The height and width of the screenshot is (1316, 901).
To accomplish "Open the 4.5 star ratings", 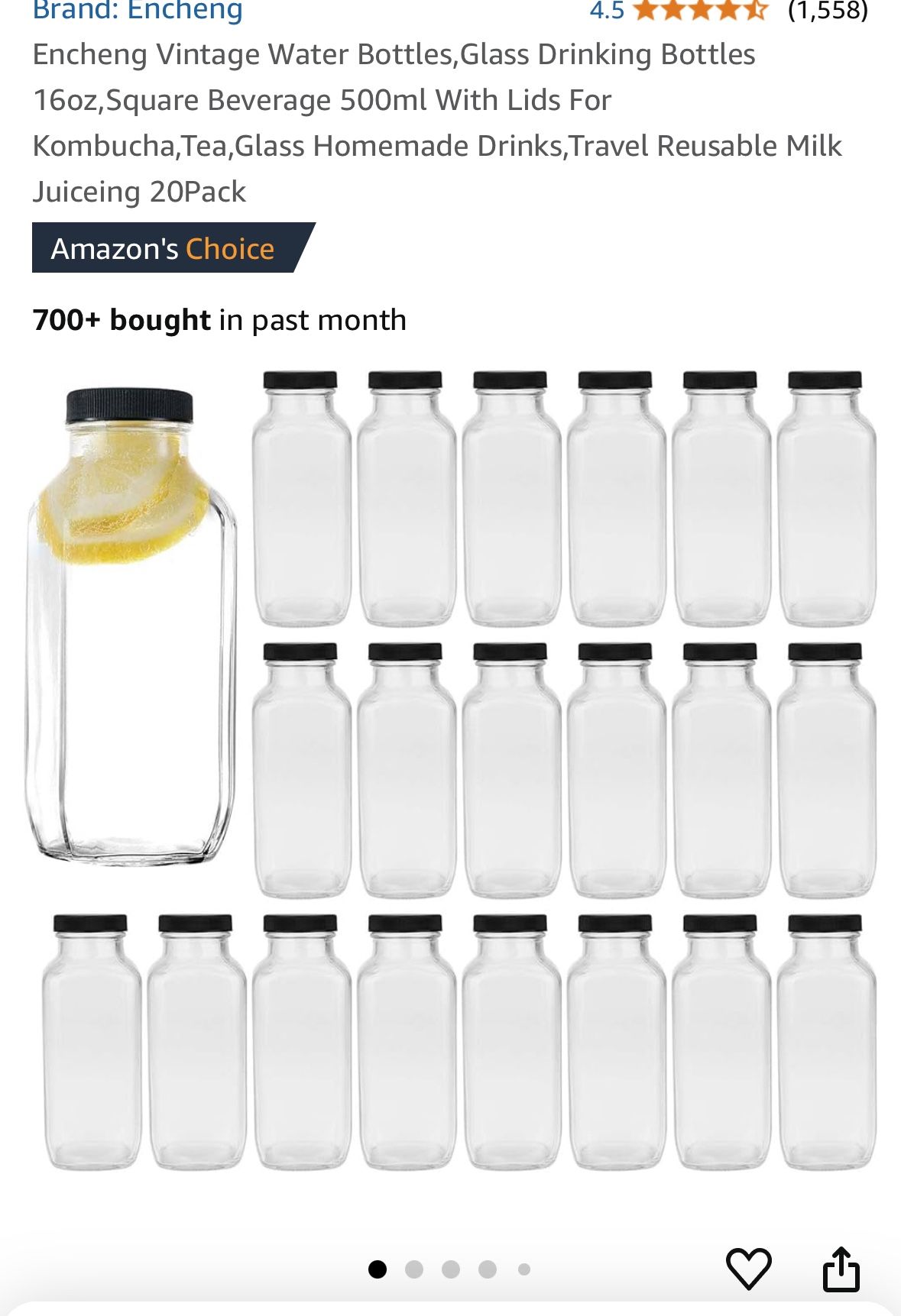I will [x=698, y=11].
